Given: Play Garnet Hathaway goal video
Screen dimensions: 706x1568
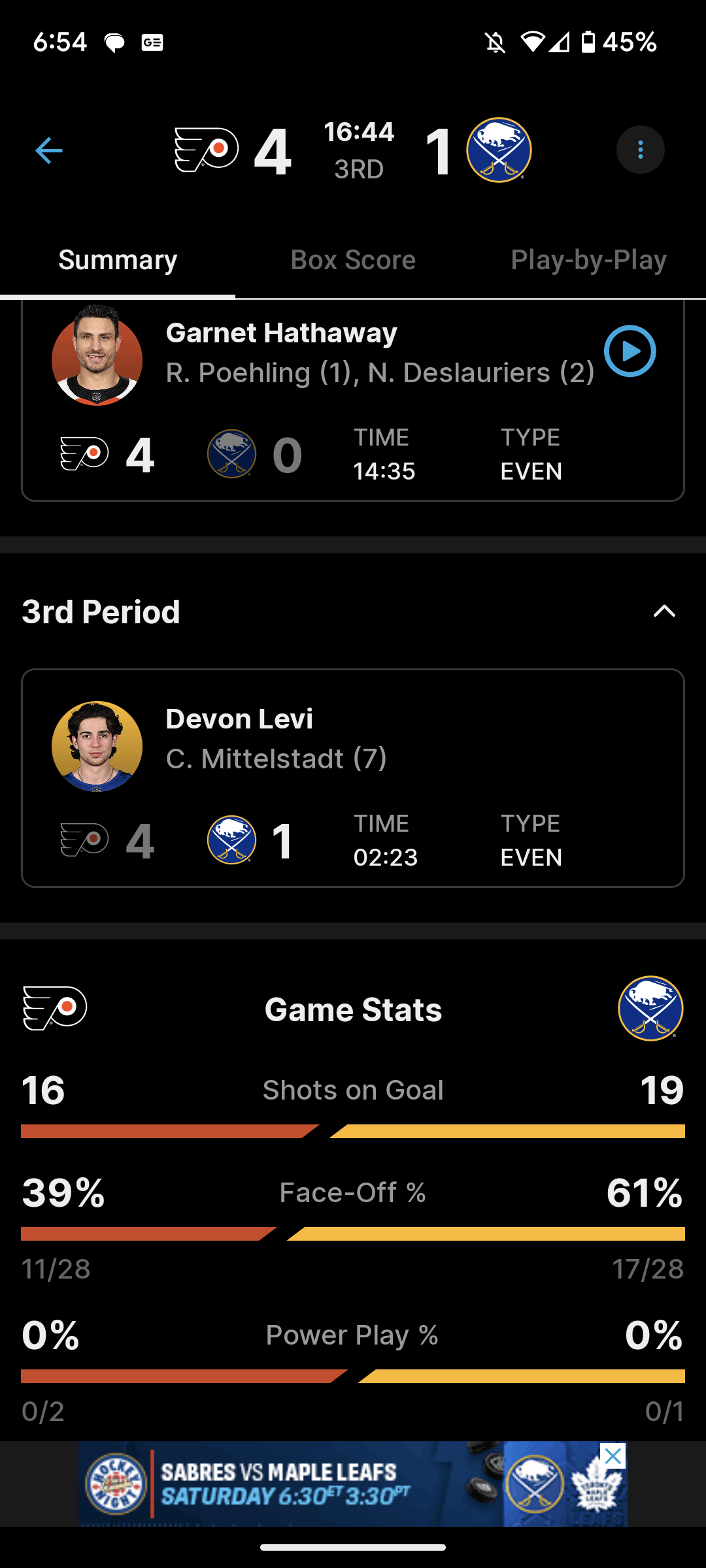Looking at the screenshot, I should pyautogui.click(x=630, y=351).
